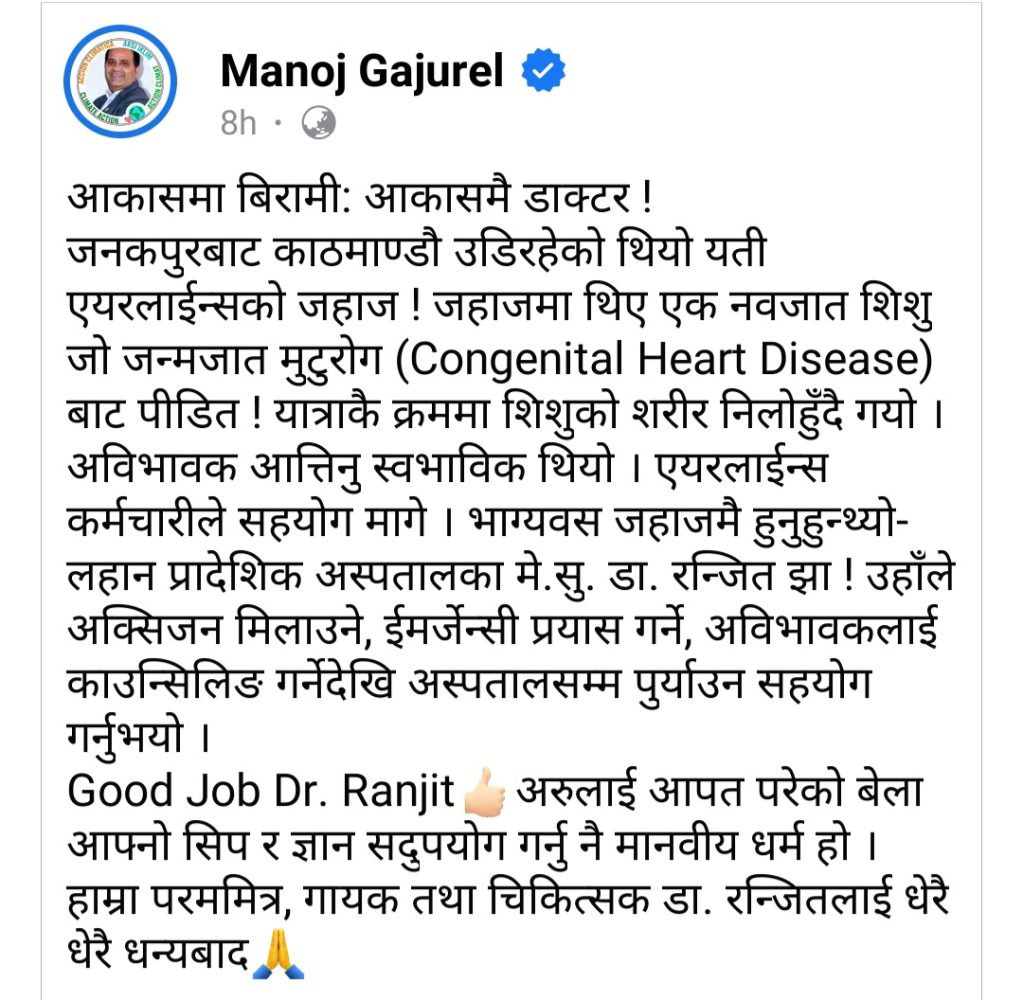
Task: Tap the Manoj Gajurel author name
Action: (361, 71)
